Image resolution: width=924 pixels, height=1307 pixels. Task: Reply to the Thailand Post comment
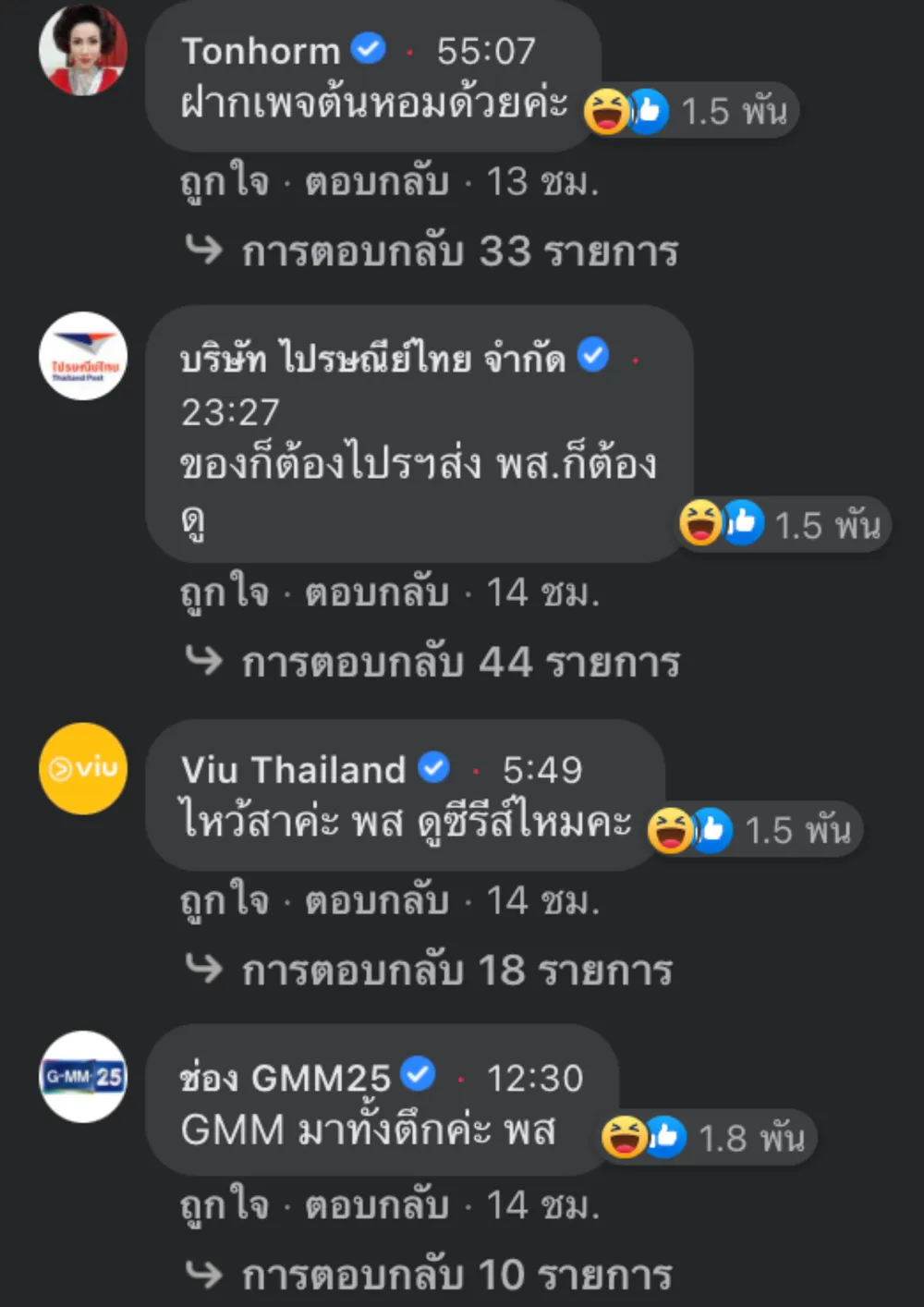coord(377,592)
